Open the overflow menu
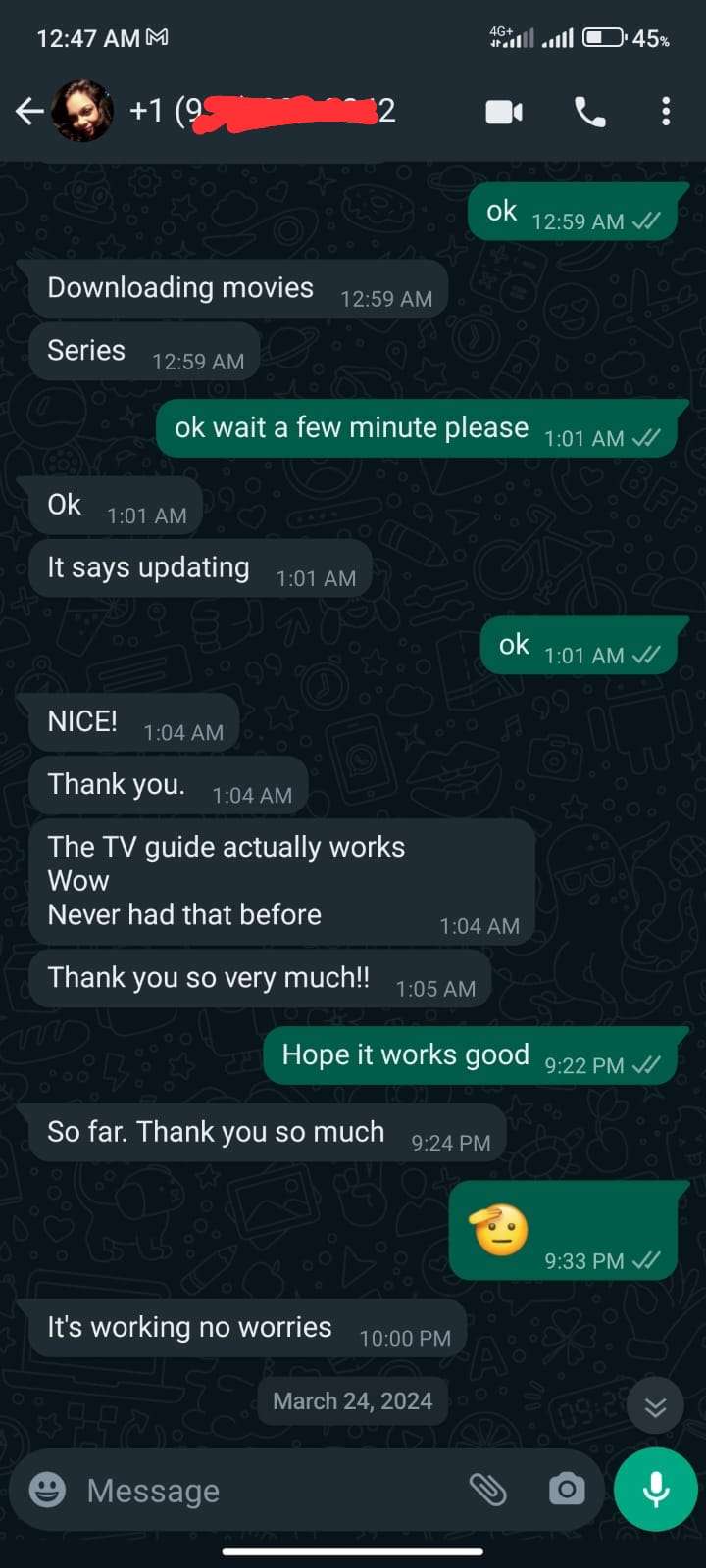 [x=666, y=112]
